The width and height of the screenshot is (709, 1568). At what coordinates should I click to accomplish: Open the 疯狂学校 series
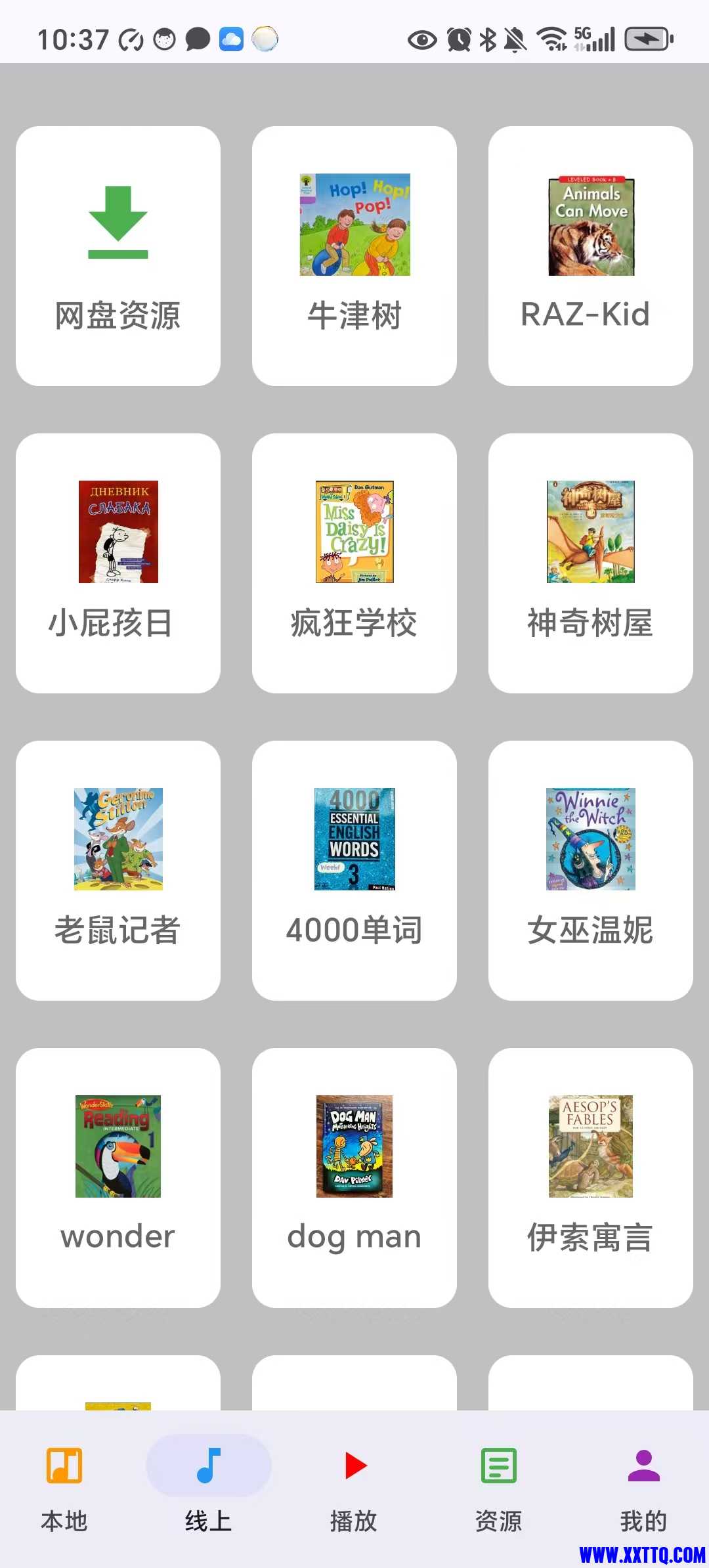(x=354, y=563)
